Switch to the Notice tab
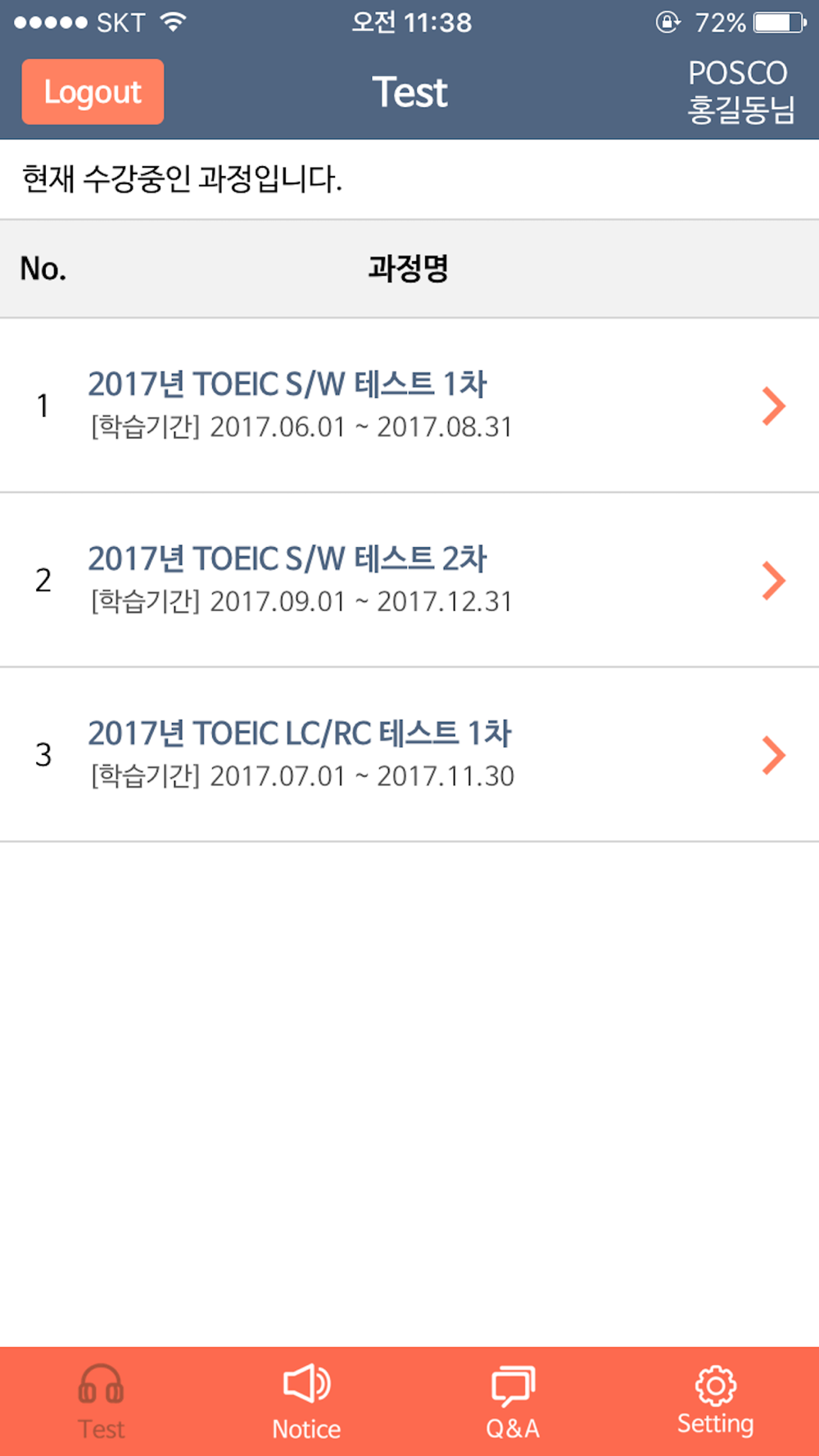The image size is (819, 1456). pos(306,1402)
